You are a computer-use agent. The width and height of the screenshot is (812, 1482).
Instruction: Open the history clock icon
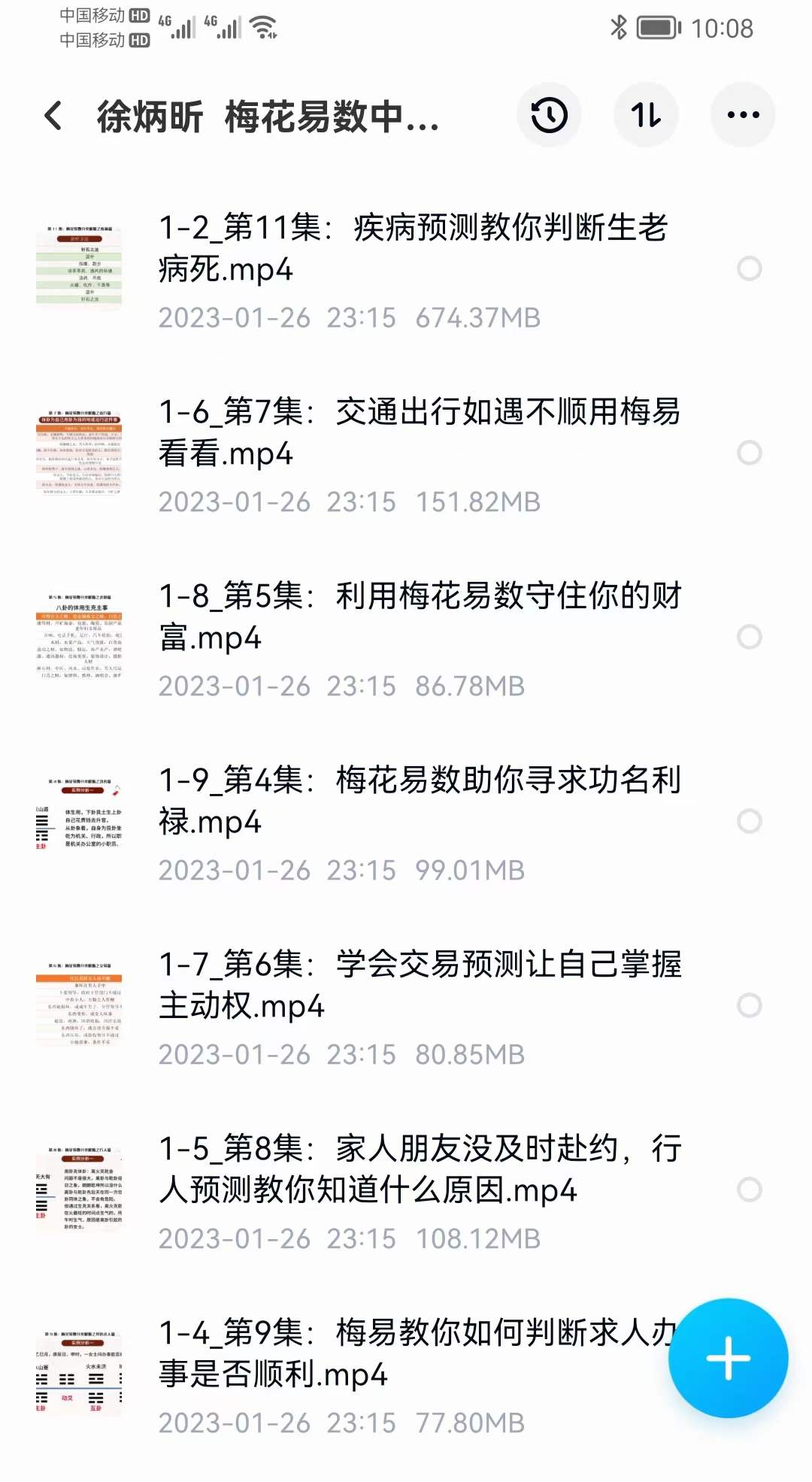(x=549, y=115)
